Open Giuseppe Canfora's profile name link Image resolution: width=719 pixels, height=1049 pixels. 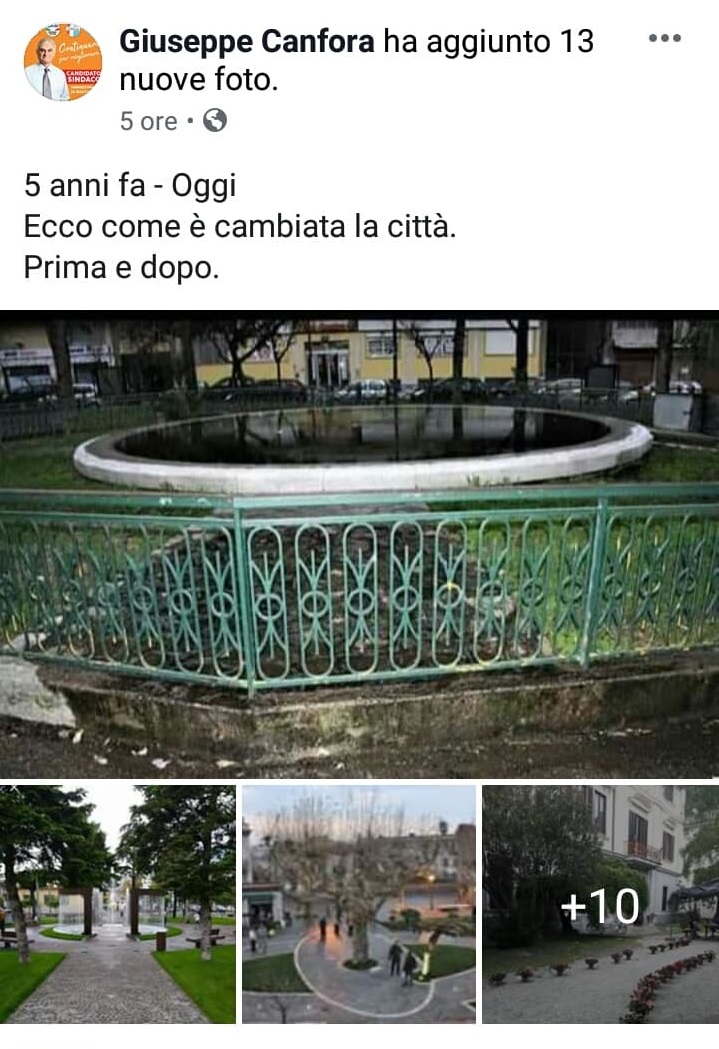(247, 42)
